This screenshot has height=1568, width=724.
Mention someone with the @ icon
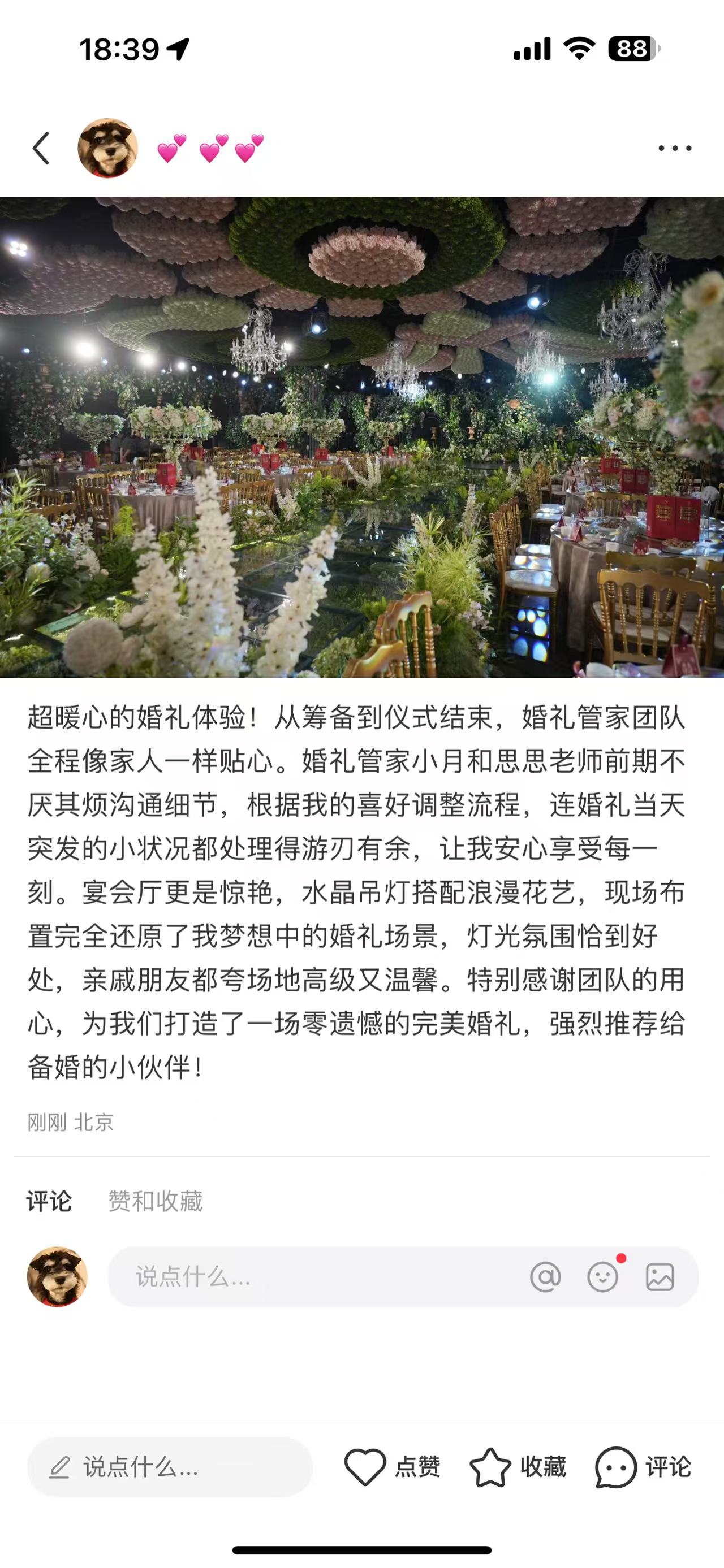tap(545, 1276)
